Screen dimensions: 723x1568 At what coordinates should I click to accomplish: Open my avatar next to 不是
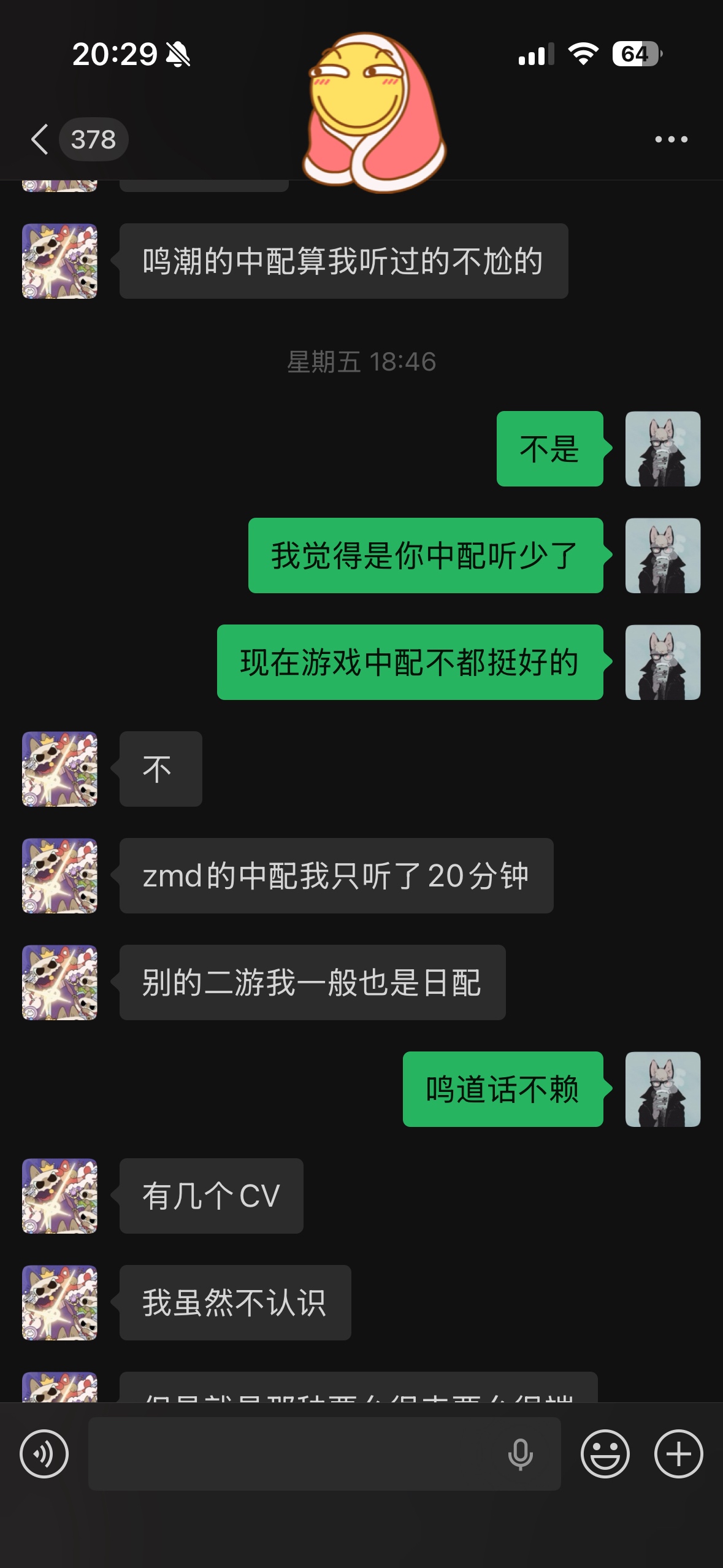point(662,449)
